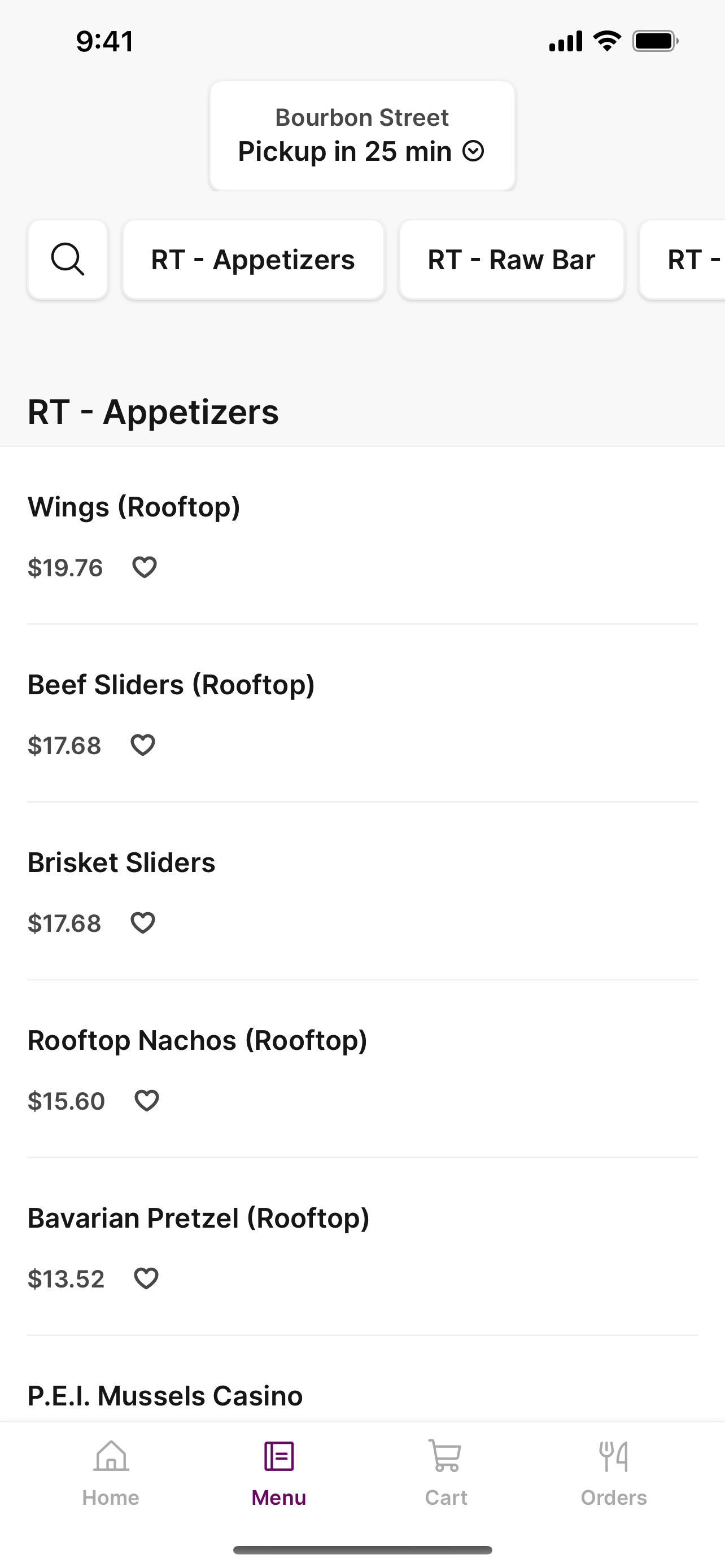The image size is (725, 1568).
Task: Expand the Bourbon Street pickup time selector
Action: [362, 135]
